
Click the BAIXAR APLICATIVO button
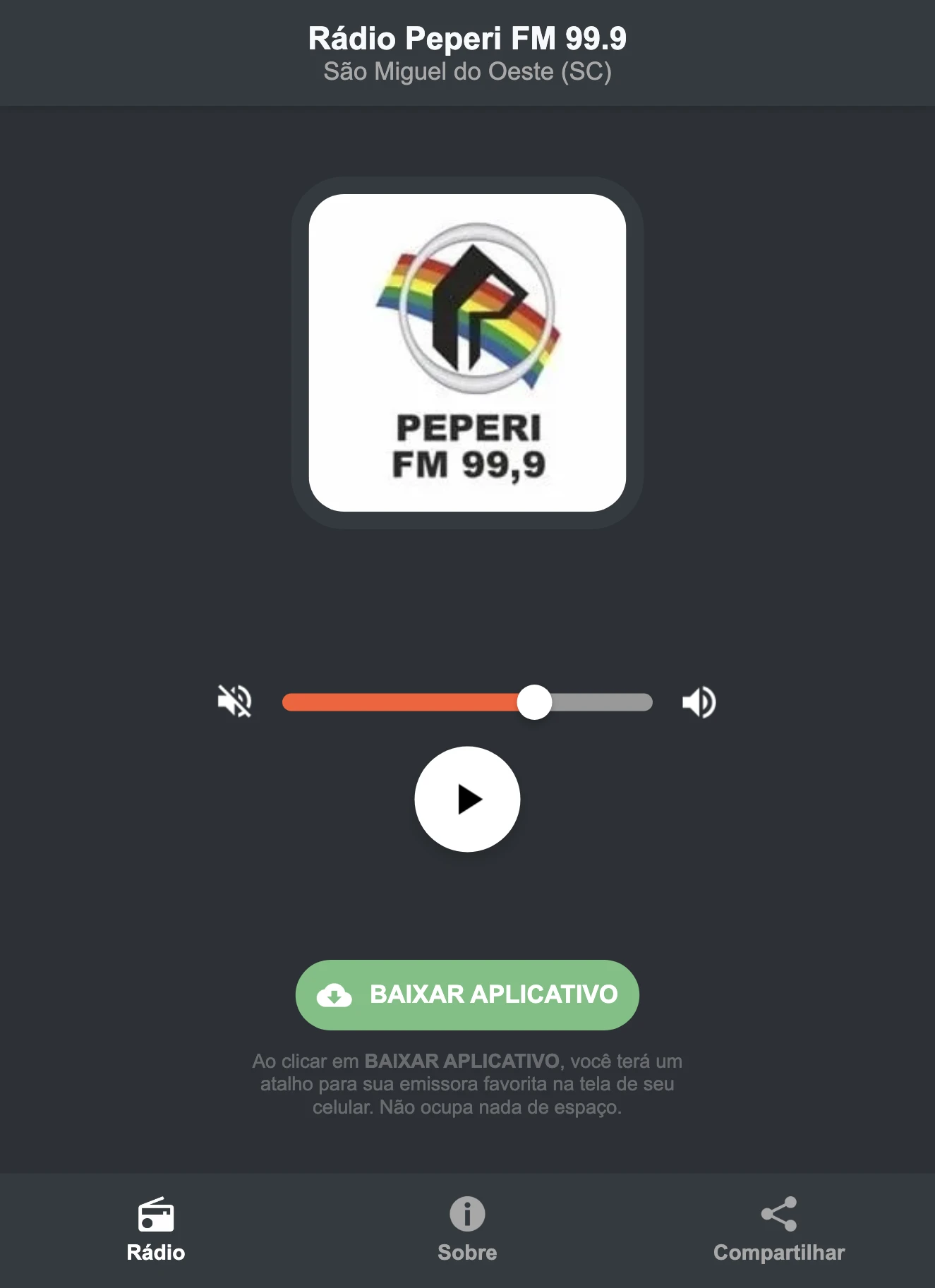click(x=467, y=995)
